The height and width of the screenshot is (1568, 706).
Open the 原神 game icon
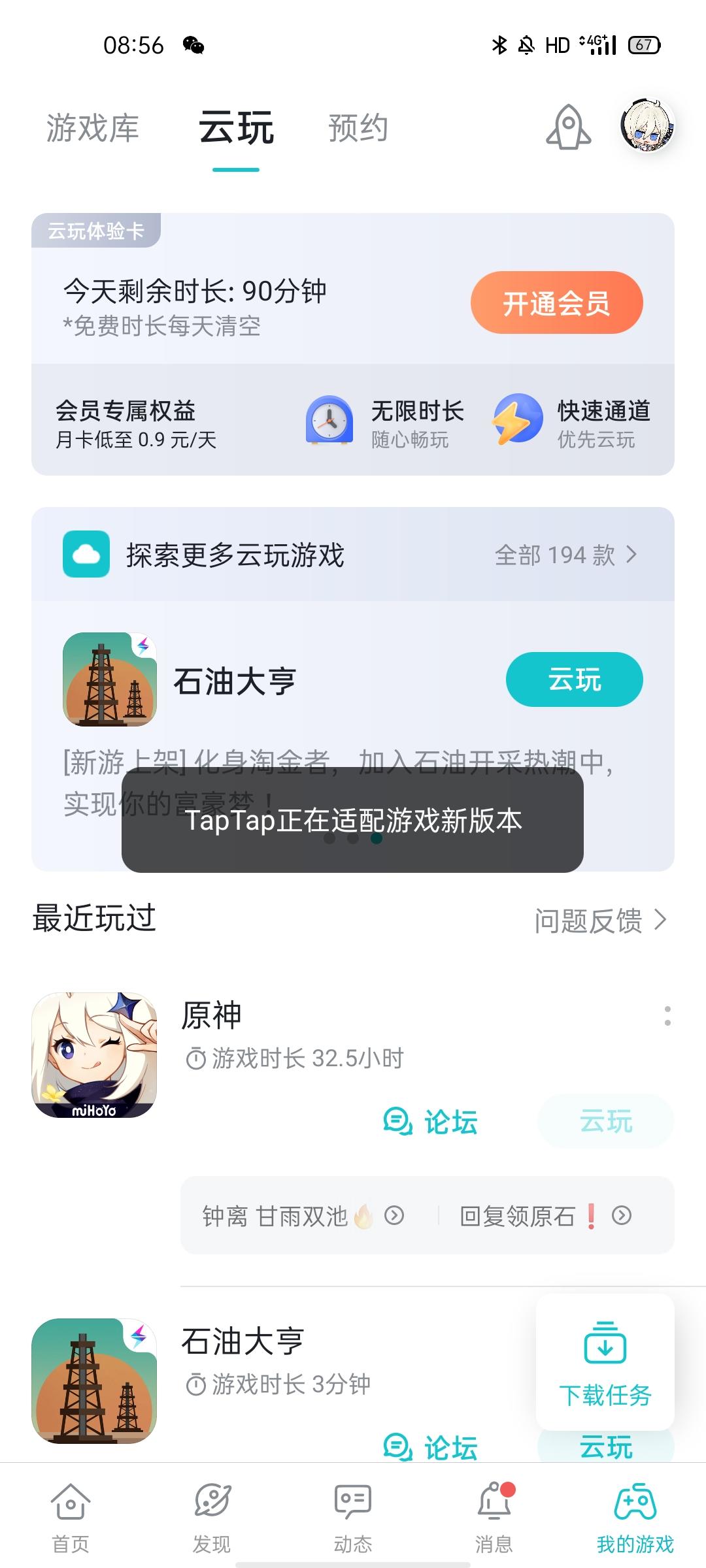[x=94, y=1055]
